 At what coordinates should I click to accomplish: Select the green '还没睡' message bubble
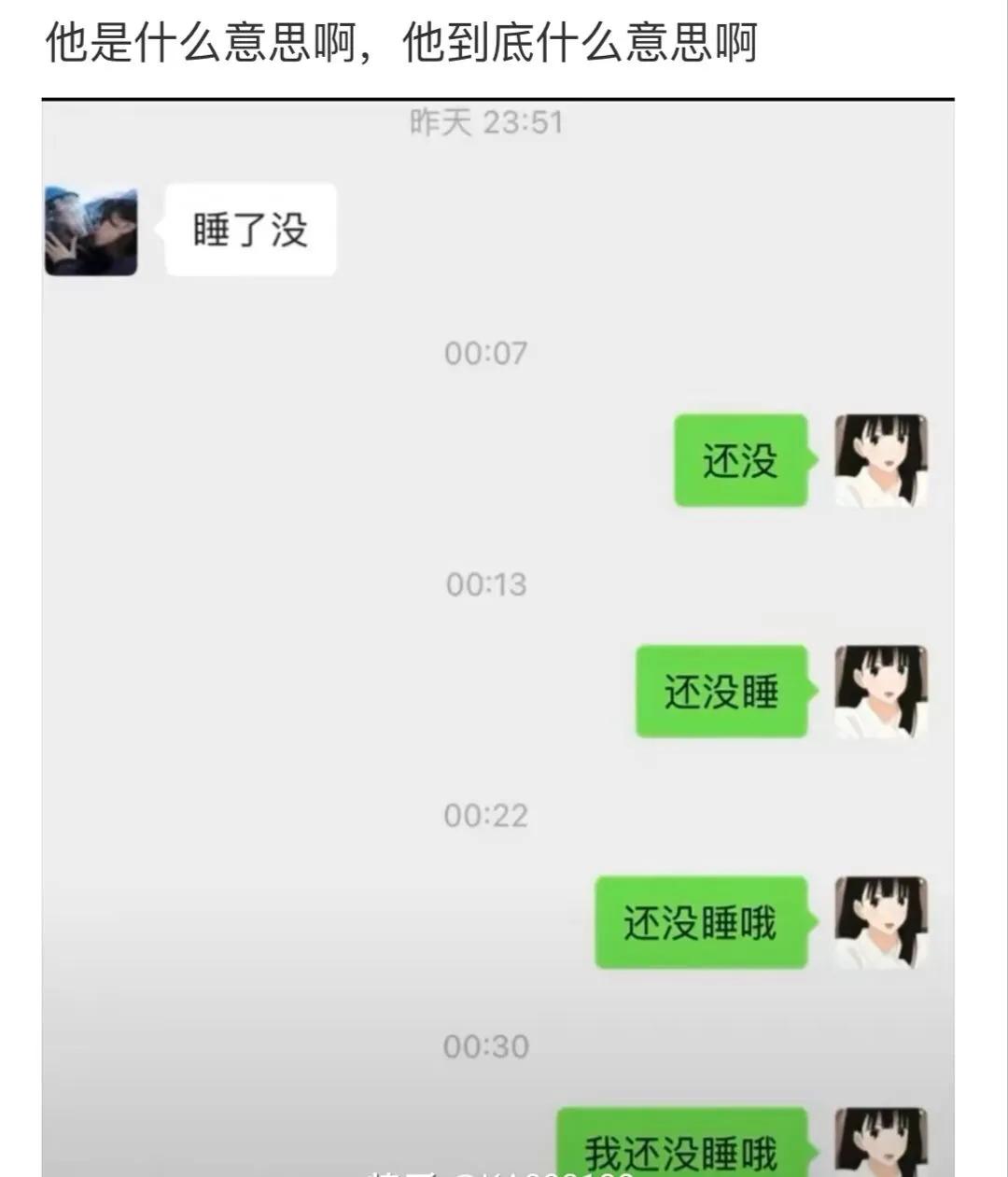719,692
